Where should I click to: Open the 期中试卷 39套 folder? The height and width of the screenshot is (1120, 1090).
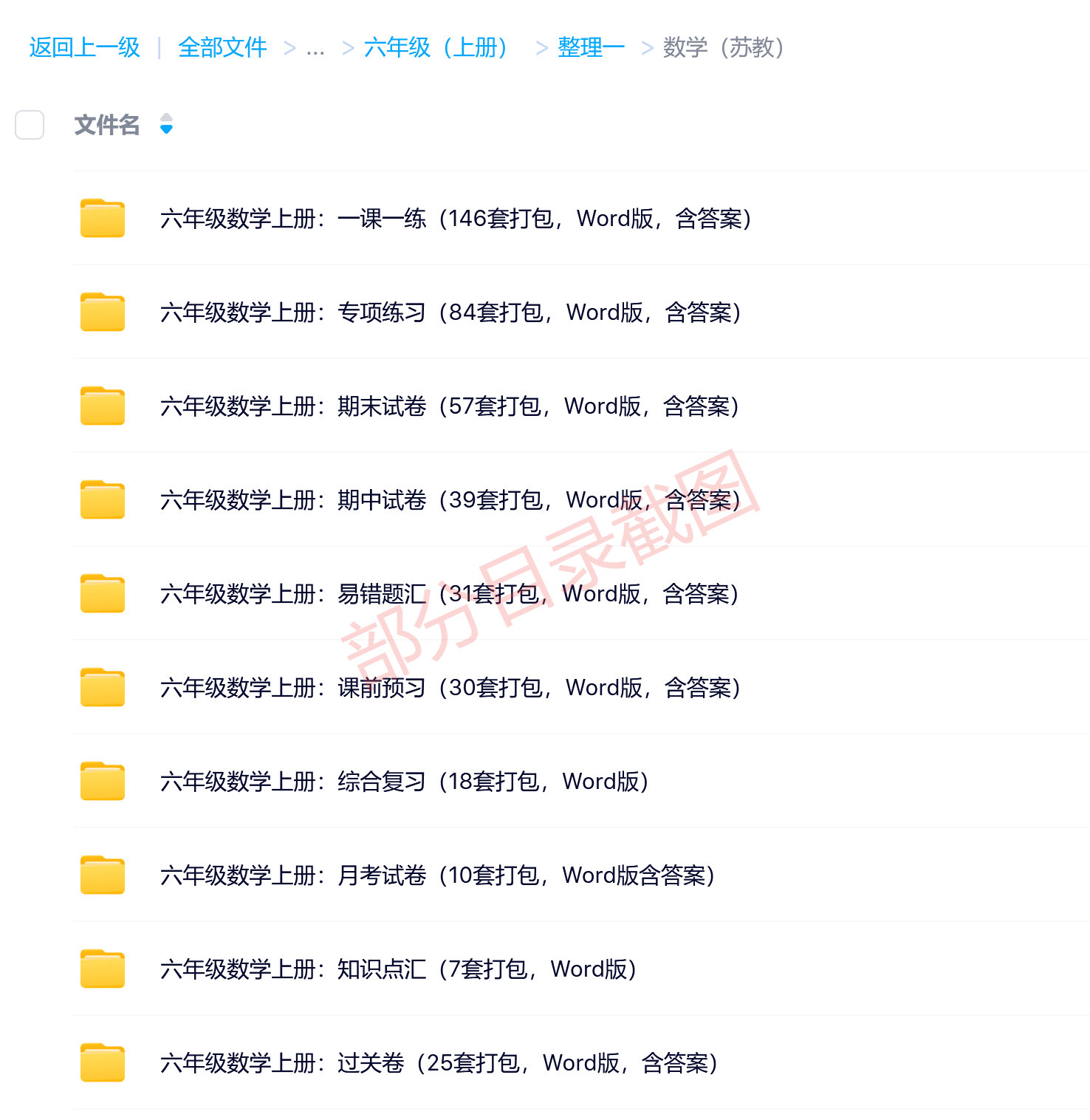coord(450,500)
